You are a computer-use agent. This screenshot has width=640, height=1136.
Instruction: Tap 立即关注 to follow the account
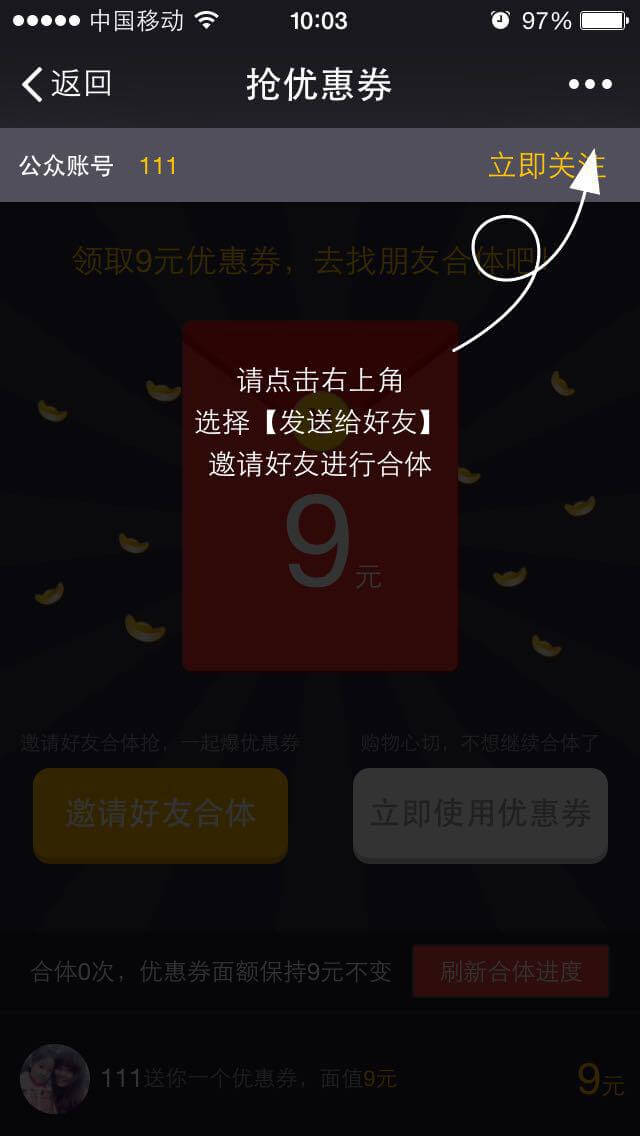[546, 165]
